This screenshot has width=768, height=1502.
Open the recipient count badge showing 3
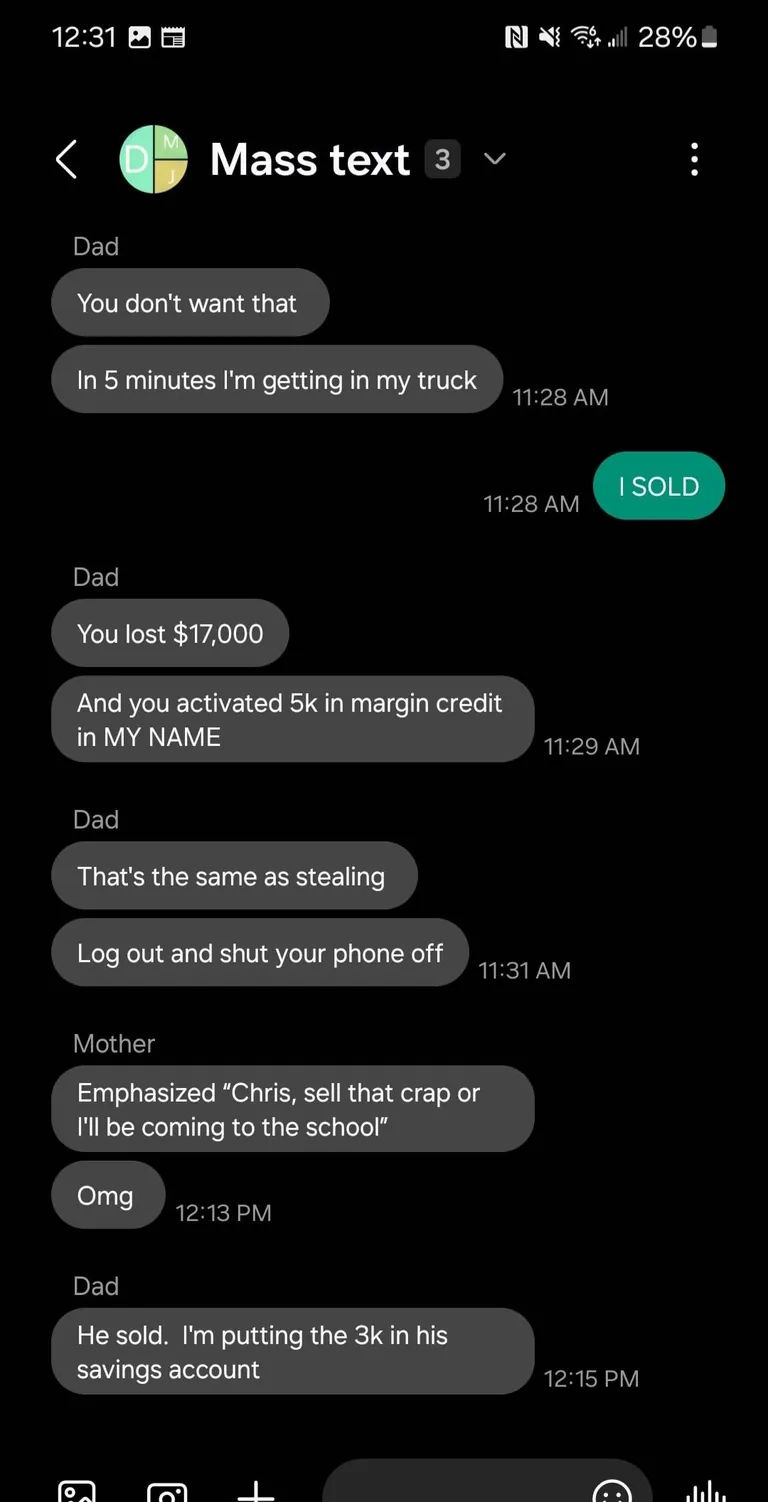[x=443, y=158]
